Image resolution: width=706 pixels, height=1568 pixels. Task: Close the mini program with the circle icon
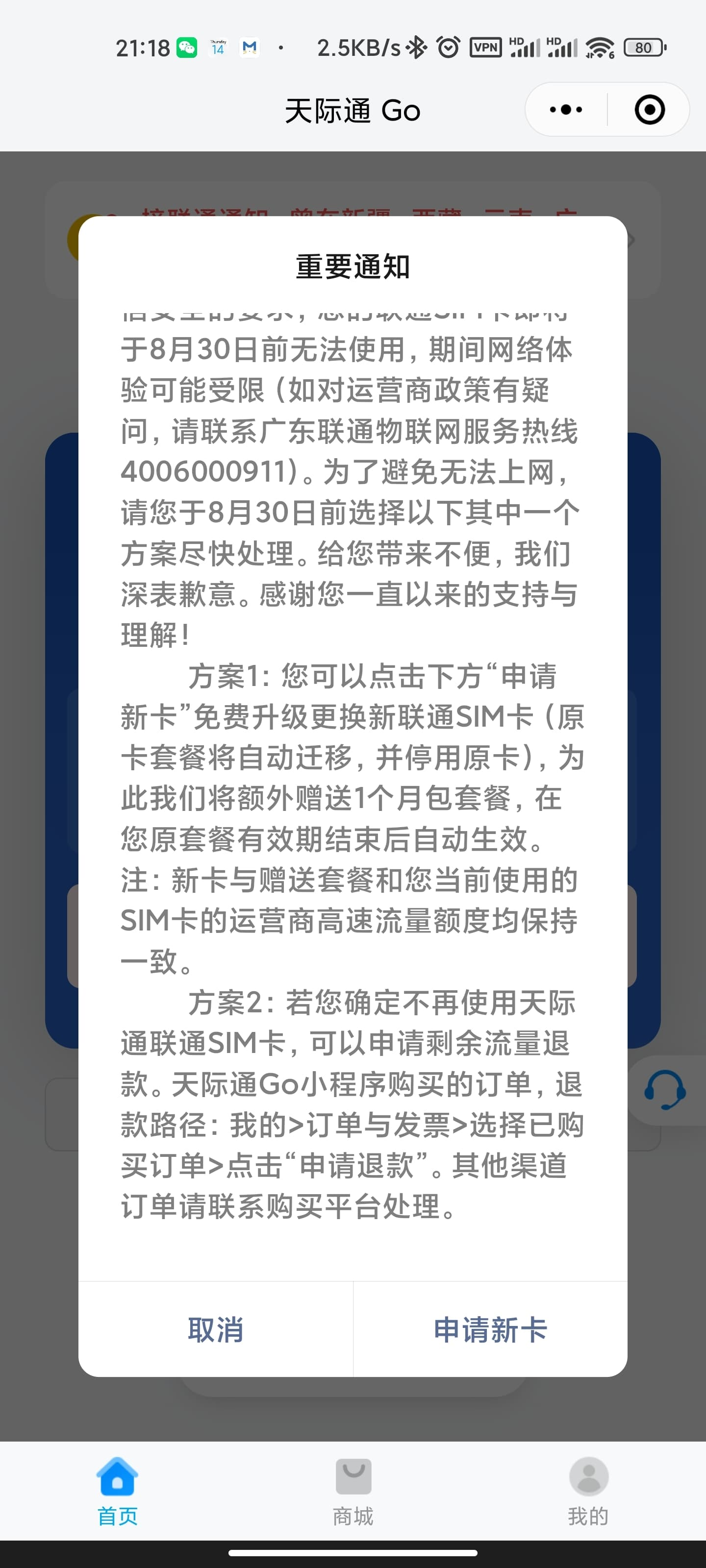(649, 110)
